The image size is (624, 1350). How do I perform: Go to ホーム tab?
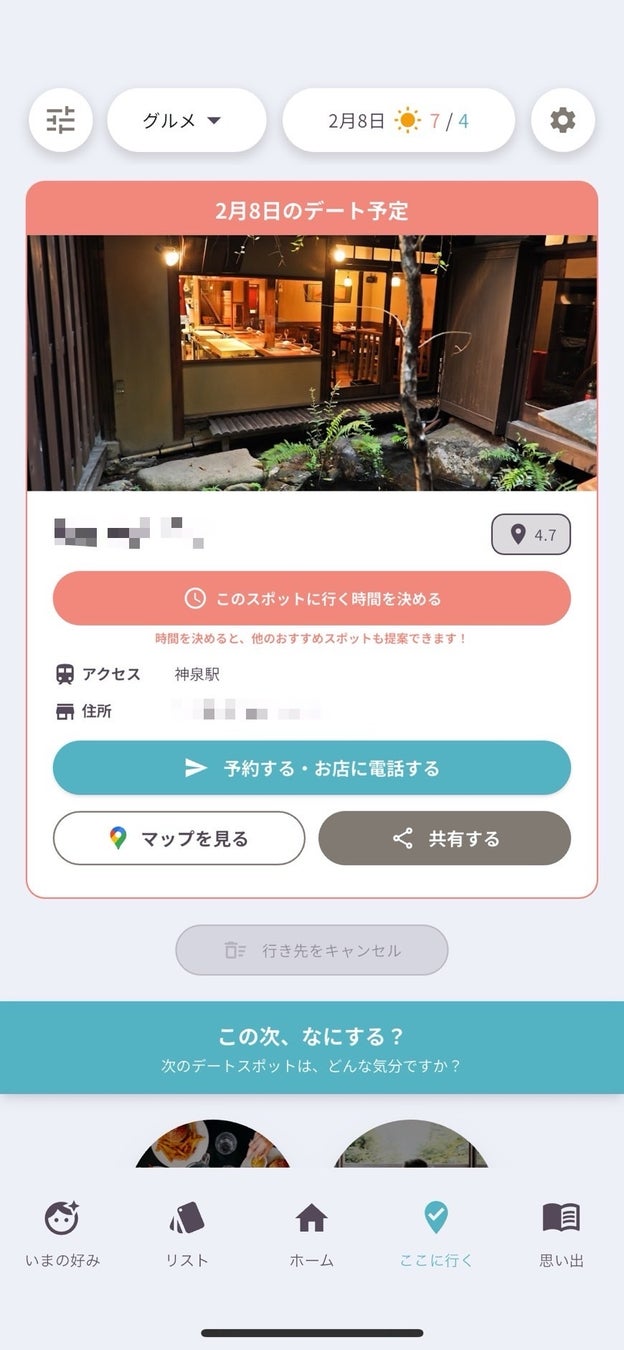(x=312, y=1234)
